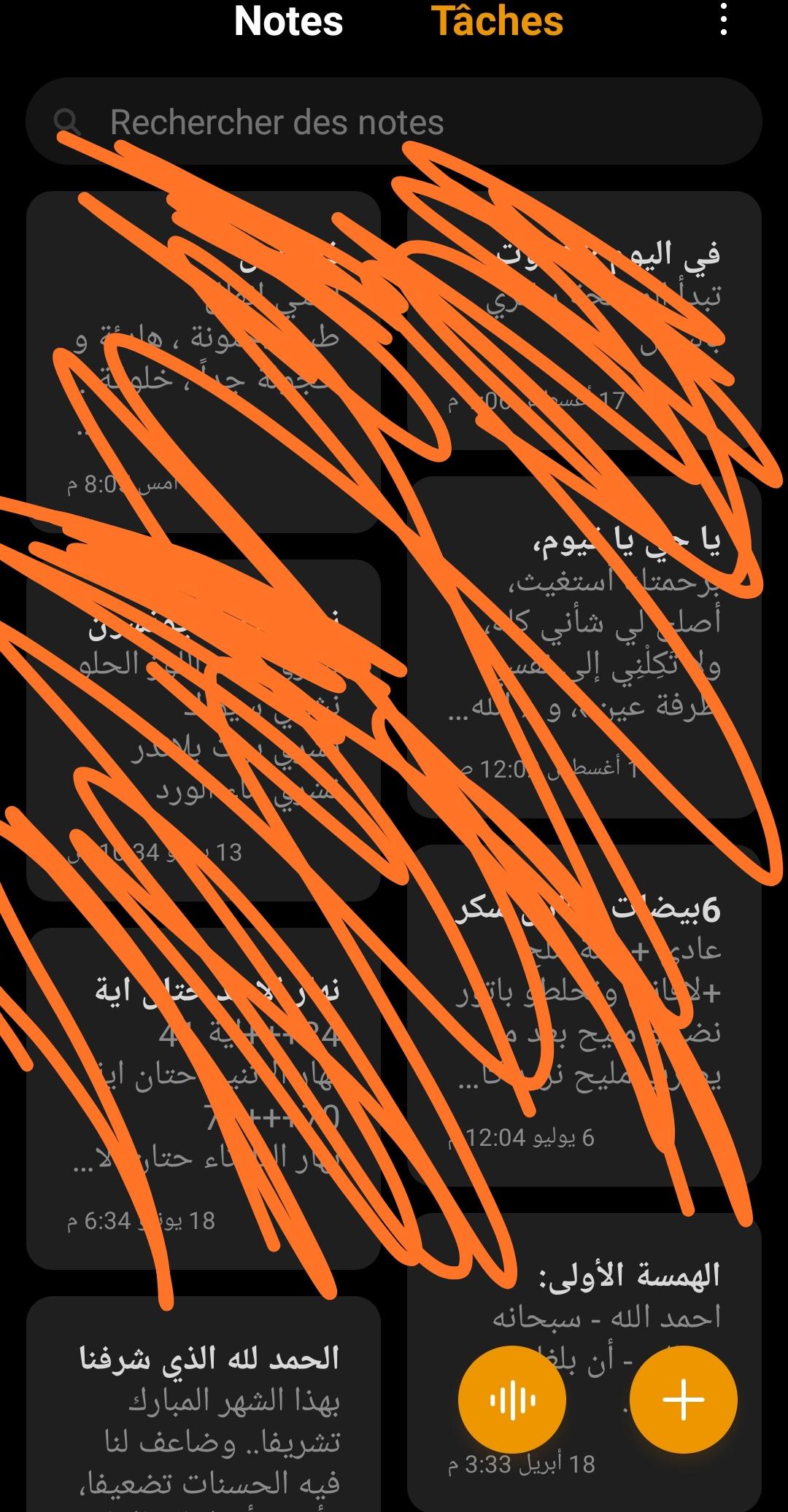Select the Notes tab
The width and height of the screenshot is (788, 1512).
[288, 22]
